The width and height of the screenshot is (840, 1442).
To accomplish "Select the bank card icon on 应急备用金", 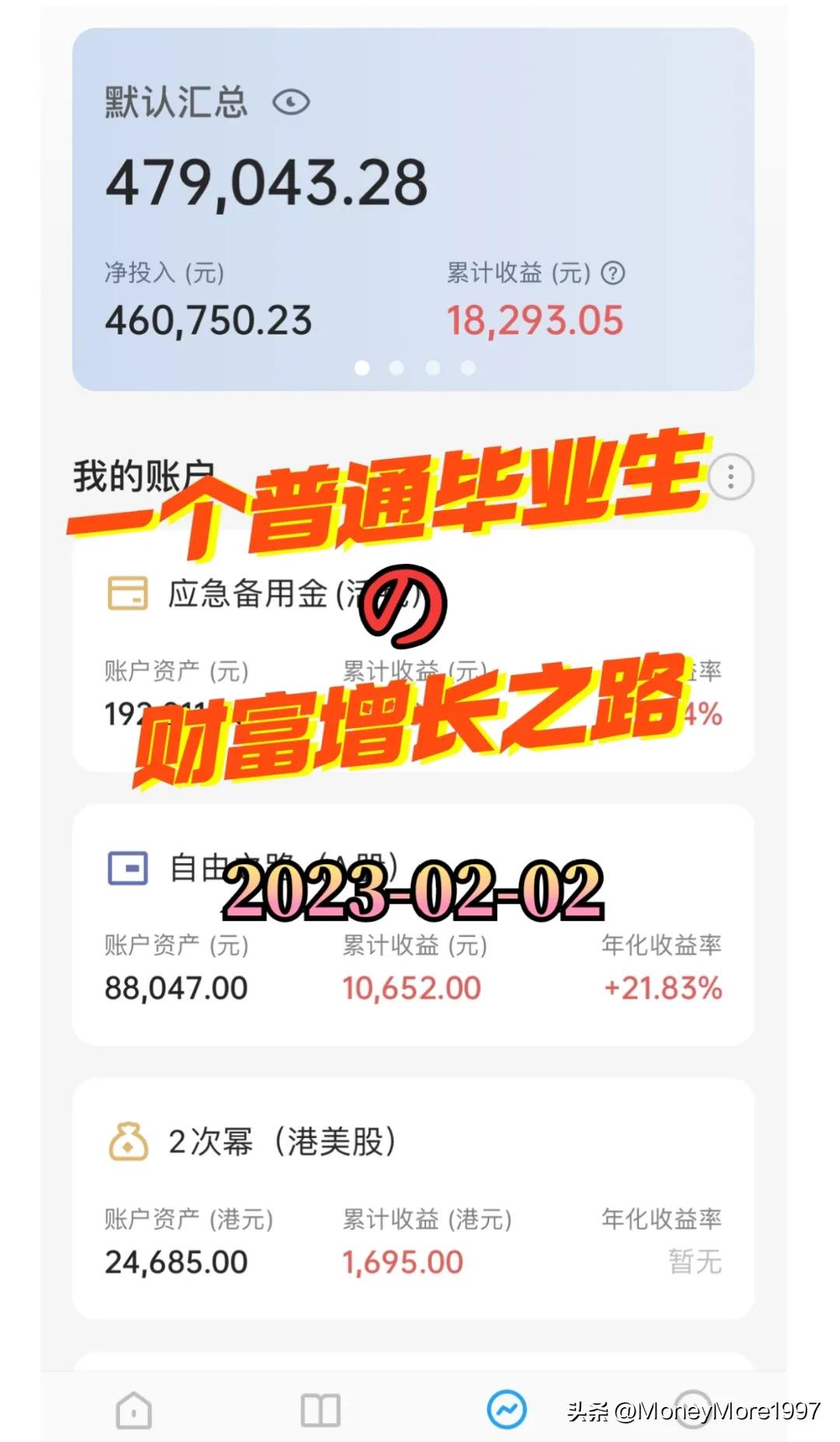I will (x=127, y=594).
